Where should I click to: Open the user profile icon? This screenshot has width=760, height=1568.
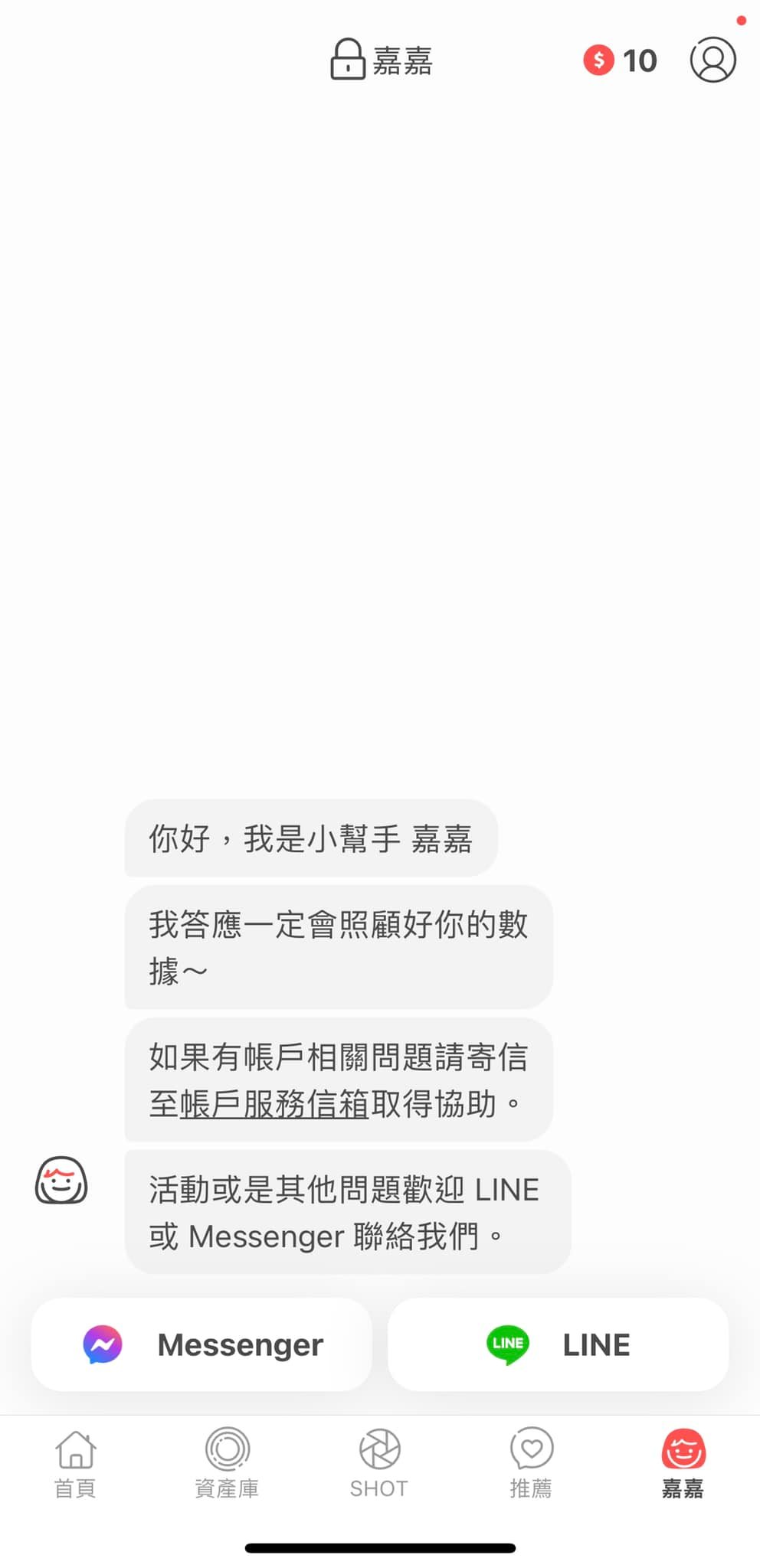pos(712,60)
